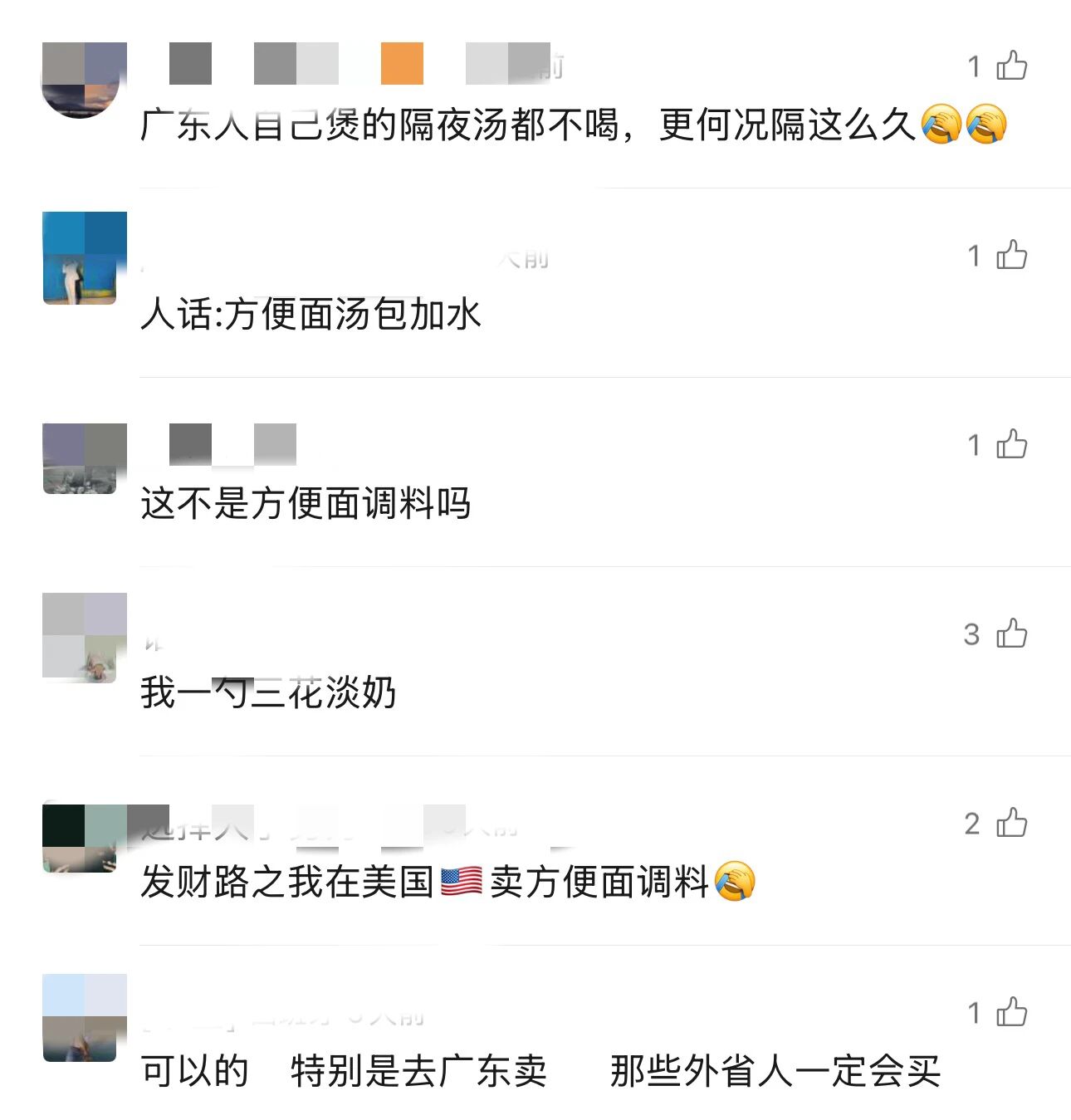Open avatar of 发财路 commenter
This screenshot has width=1071, height=1120.
pos(80,838)
